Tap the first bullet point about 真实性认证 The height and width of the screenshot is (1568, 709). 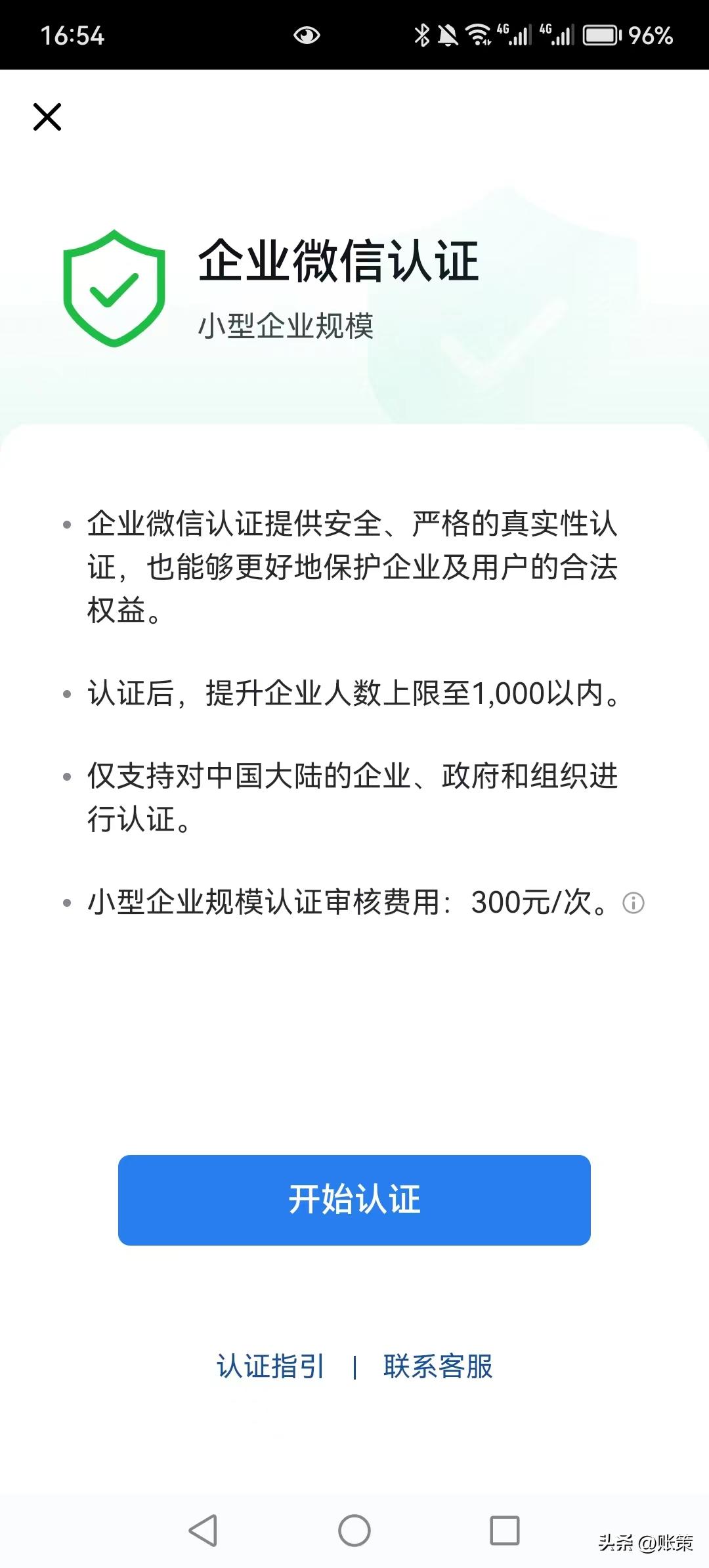(354, 565)
